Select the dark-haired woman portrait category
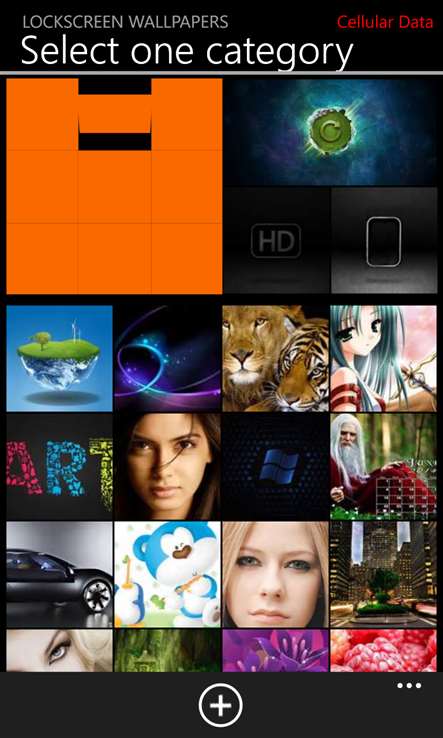The width and height of the screenshot is (443, 738). 168,466
